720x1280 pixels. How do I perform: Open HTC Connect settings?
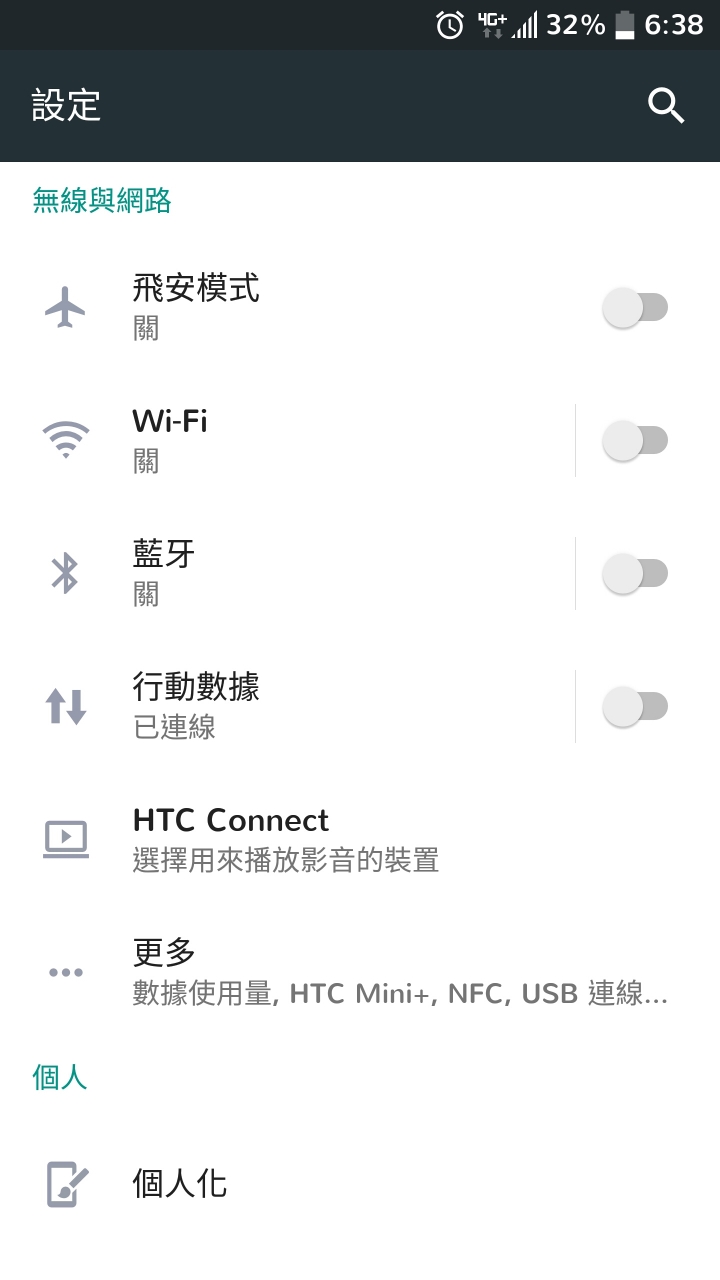click(x=360, y=839)
